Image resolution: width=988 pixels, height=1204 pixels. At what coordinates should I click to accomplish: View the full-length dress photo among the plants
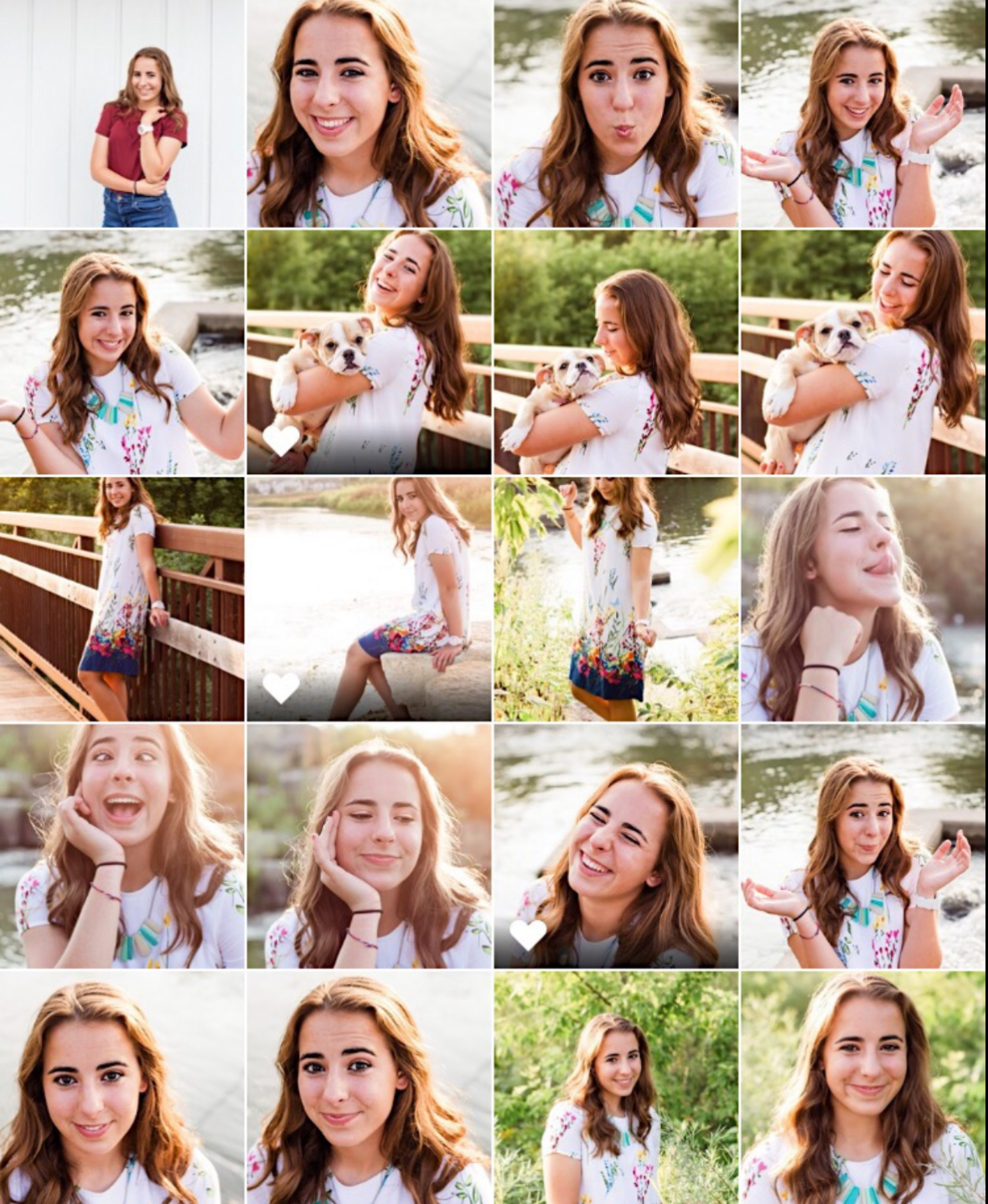[616, 598]
